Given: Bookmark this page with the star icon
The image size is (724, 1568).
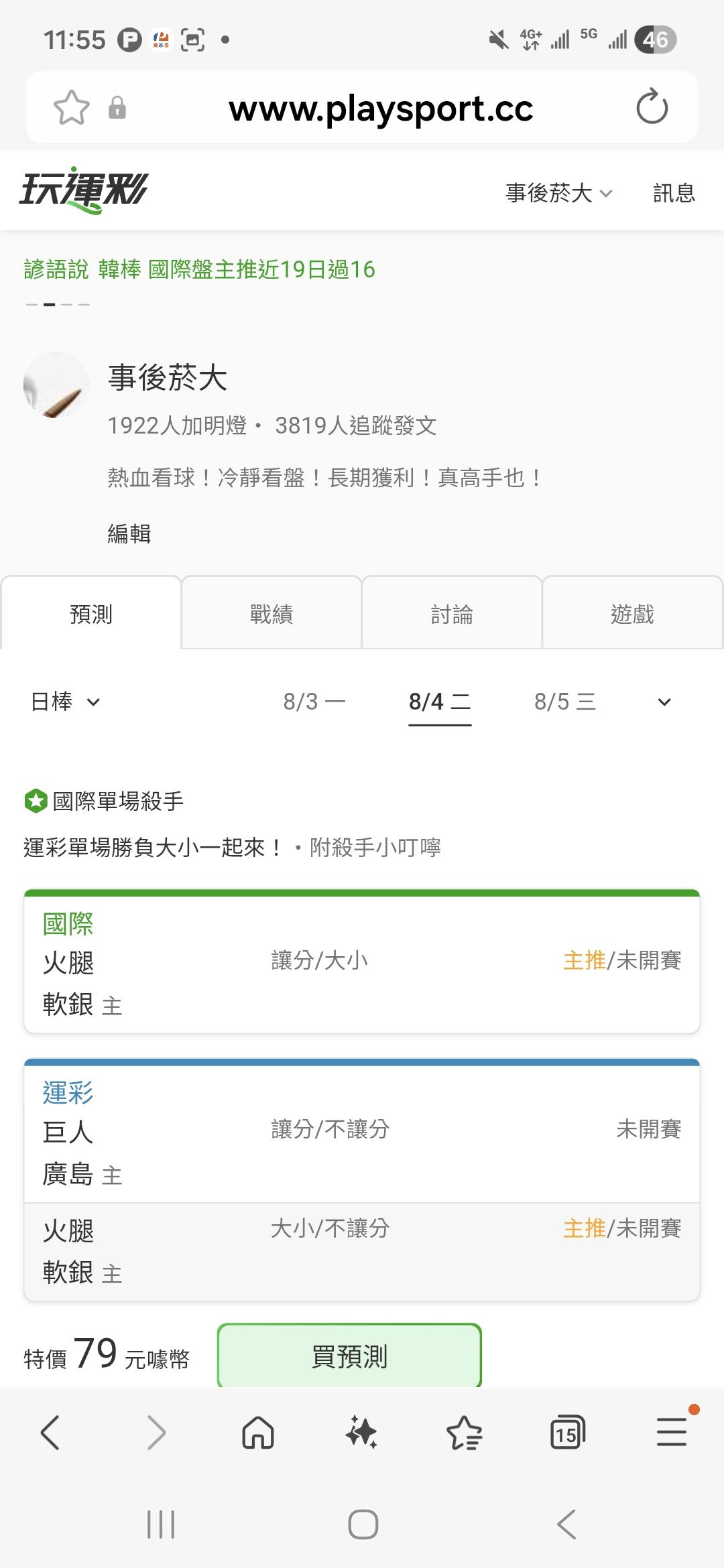Looking at the screenshot, I should coord(71,107).
